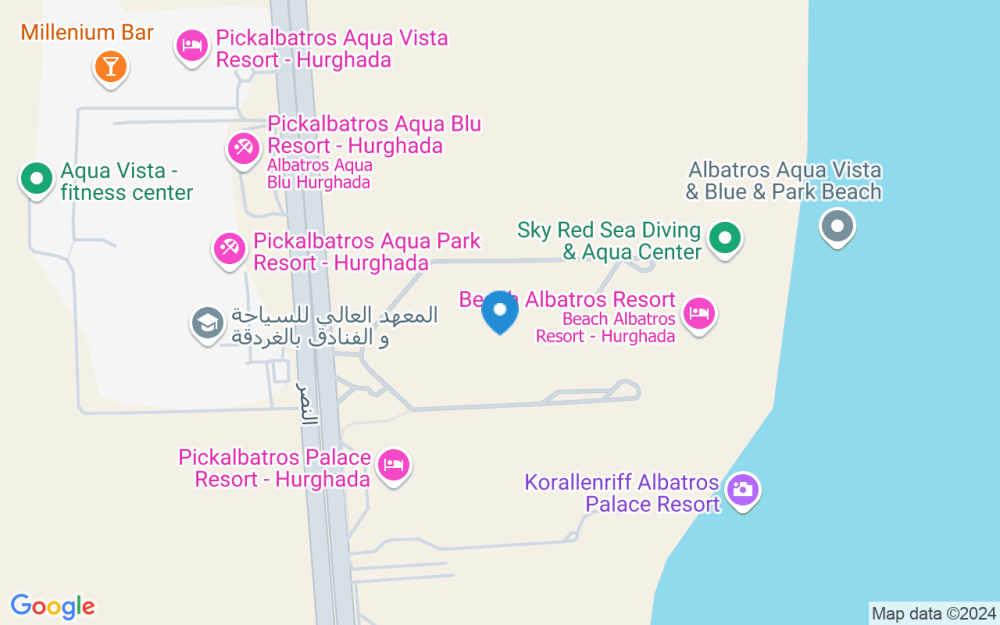Tap Korallenriff Albatros Palace photo marker

[x=742, y=491]
